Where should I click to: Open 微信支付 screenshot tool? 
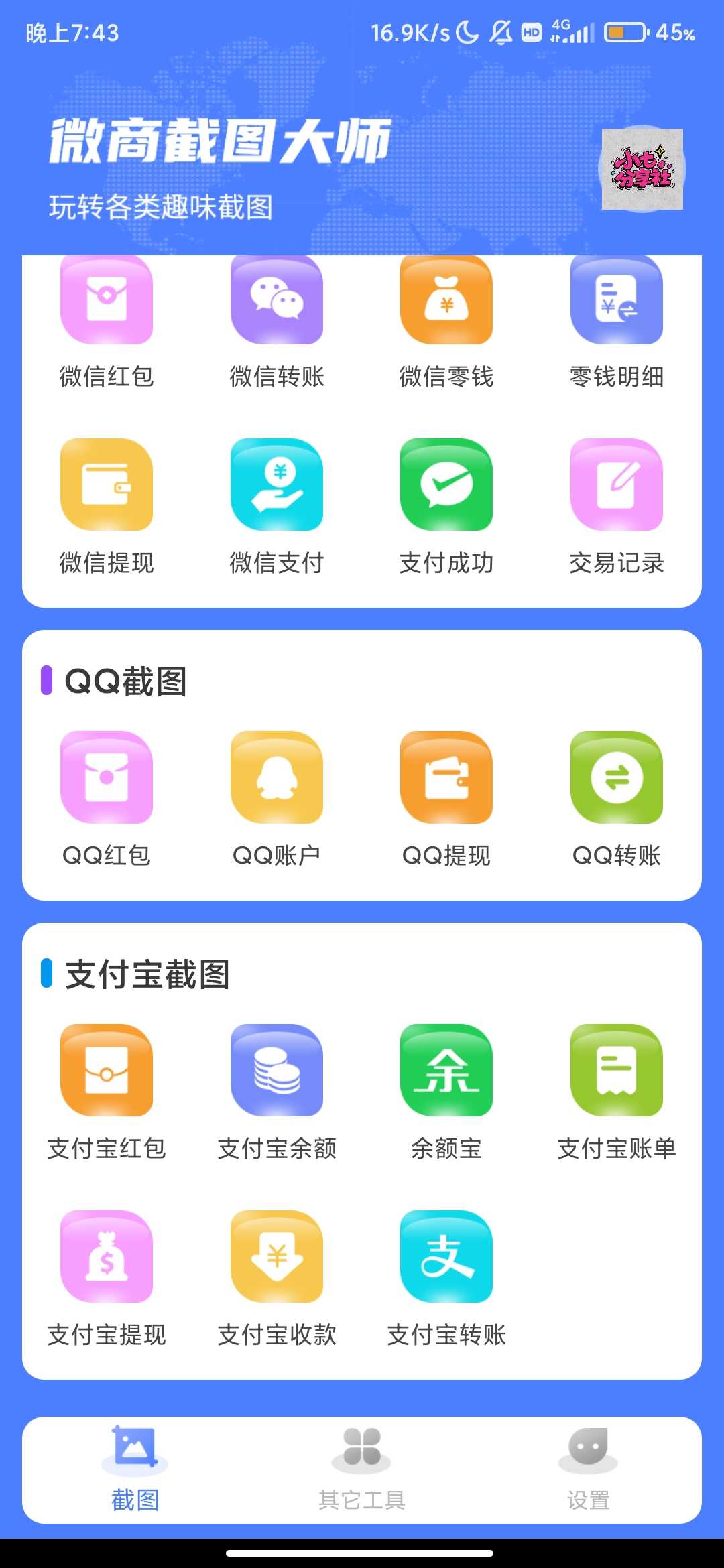point(277,484)
